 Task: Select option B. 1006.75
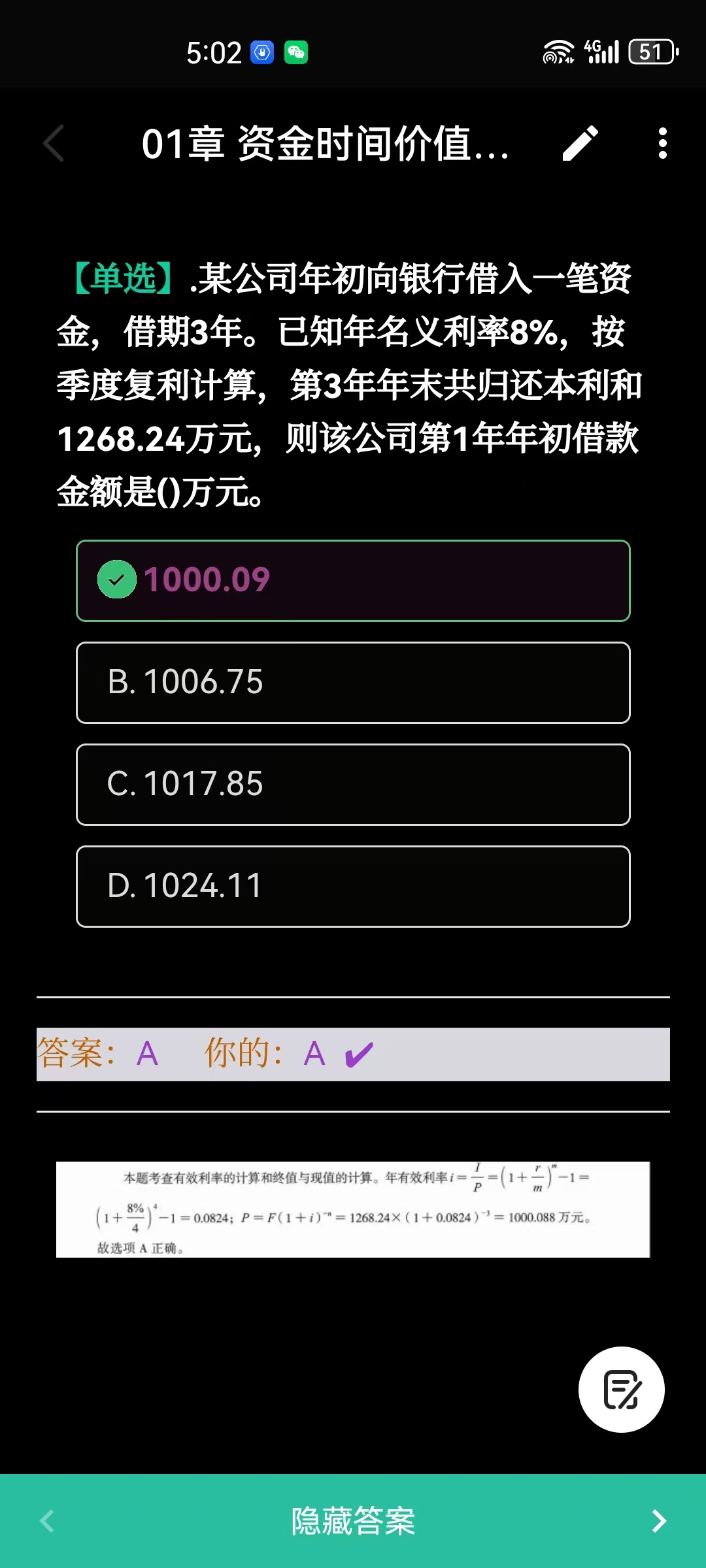tap(353, 682)
